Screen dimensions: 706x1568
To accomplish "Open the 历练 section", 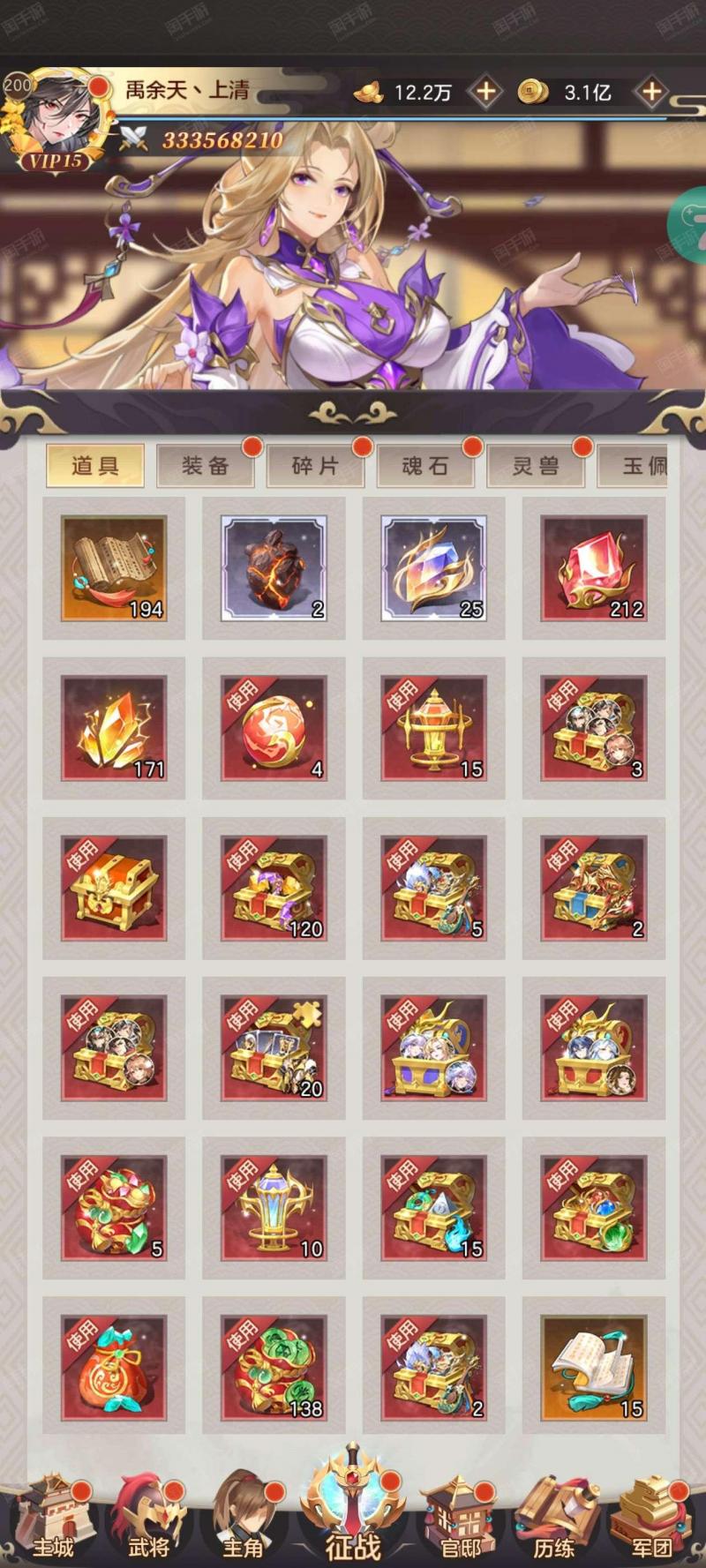I will point(554,1519).
